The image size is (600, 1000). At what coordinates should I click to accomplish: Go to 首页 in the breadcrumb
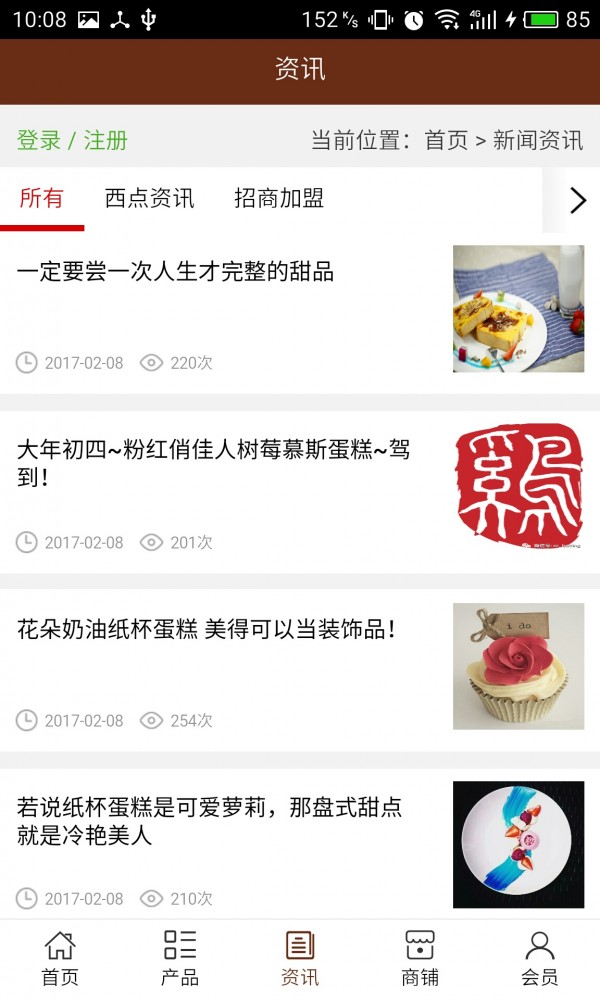click(x=446, y=140)
